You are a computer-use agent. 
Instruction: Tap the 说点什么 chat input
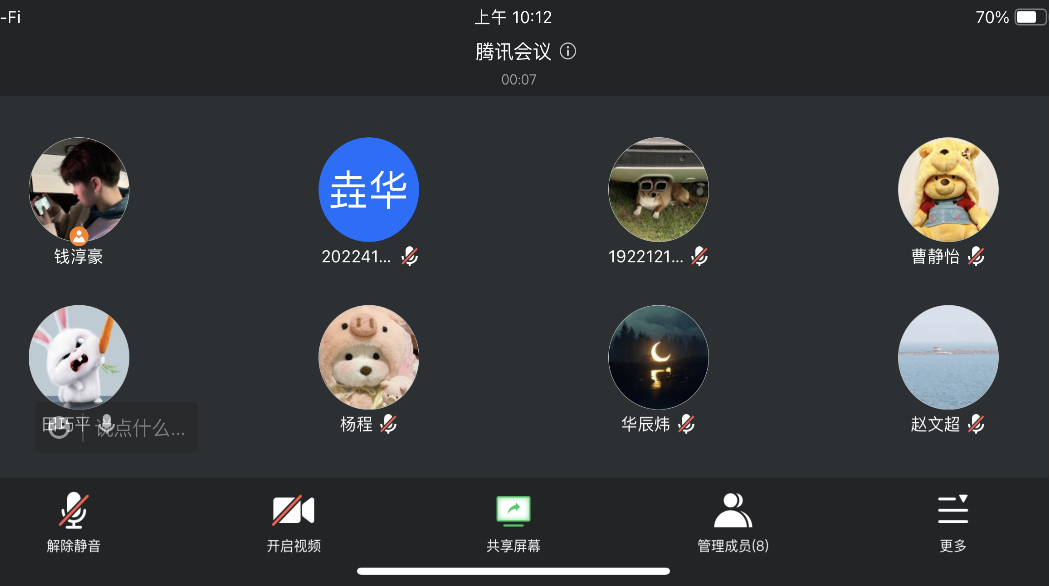click(139, 429)
